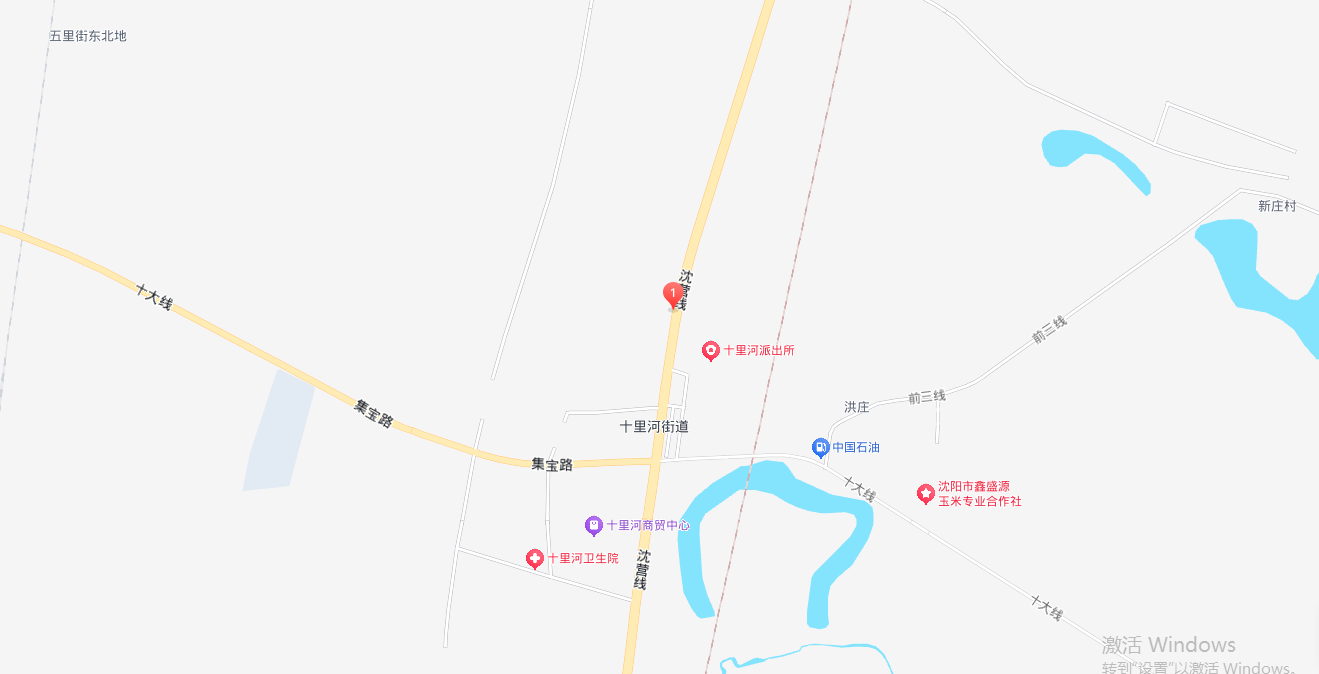Open the 十里河卫生院 hospital marker
Image resolution: width=1319 pixels, height=674 pixels.
pyautogui.click(x=535, y=558)
